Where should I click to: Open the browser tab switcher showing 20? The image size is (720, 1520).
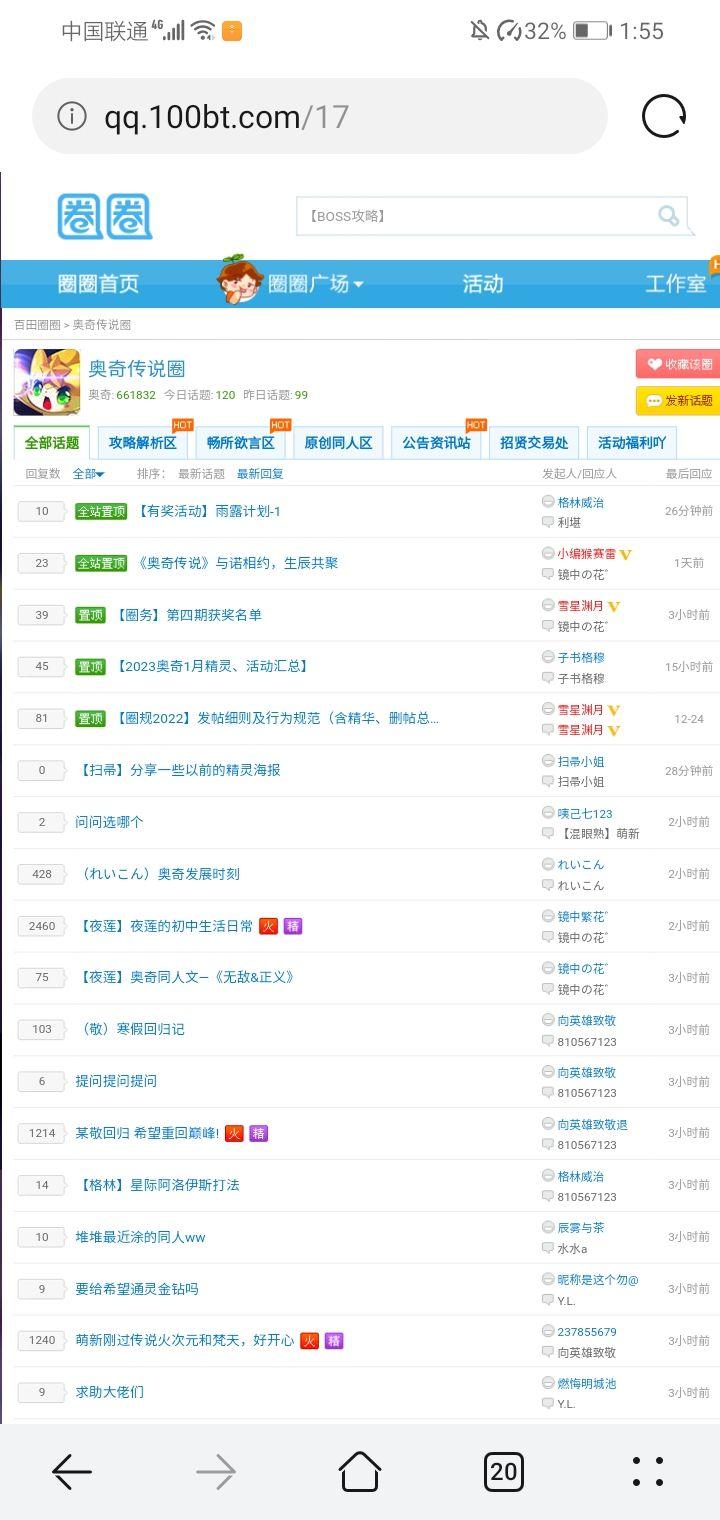(x=503, y=1471)
